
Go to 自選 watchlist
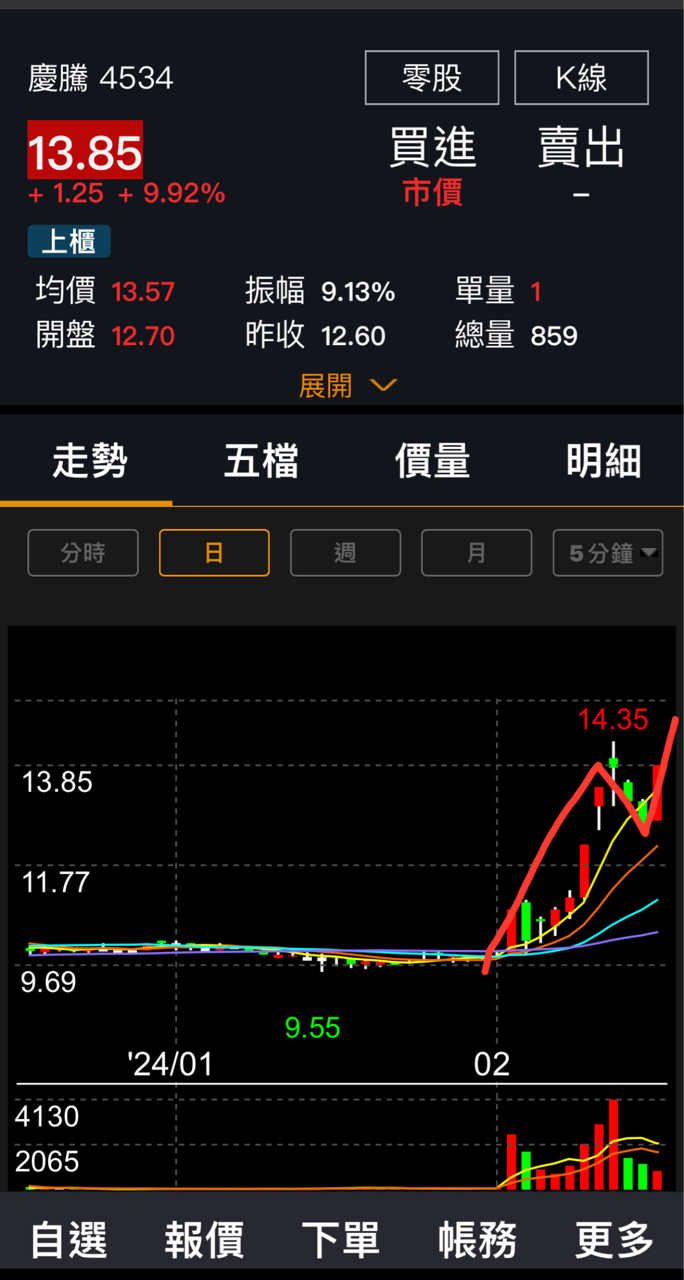pyautogui.click(x=69, y=1240)
